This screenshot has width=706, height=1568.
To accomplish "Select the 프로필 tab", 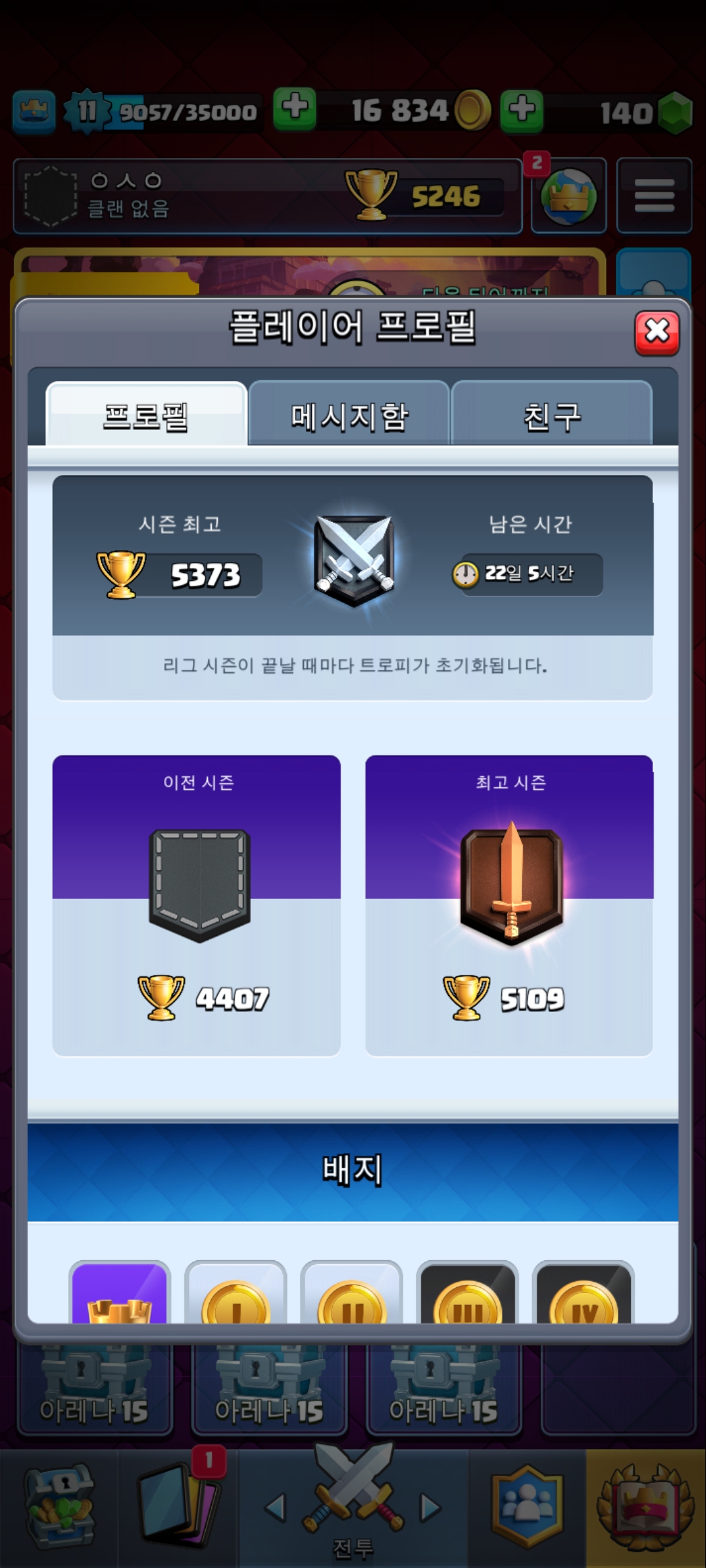I will coord(146,416).
